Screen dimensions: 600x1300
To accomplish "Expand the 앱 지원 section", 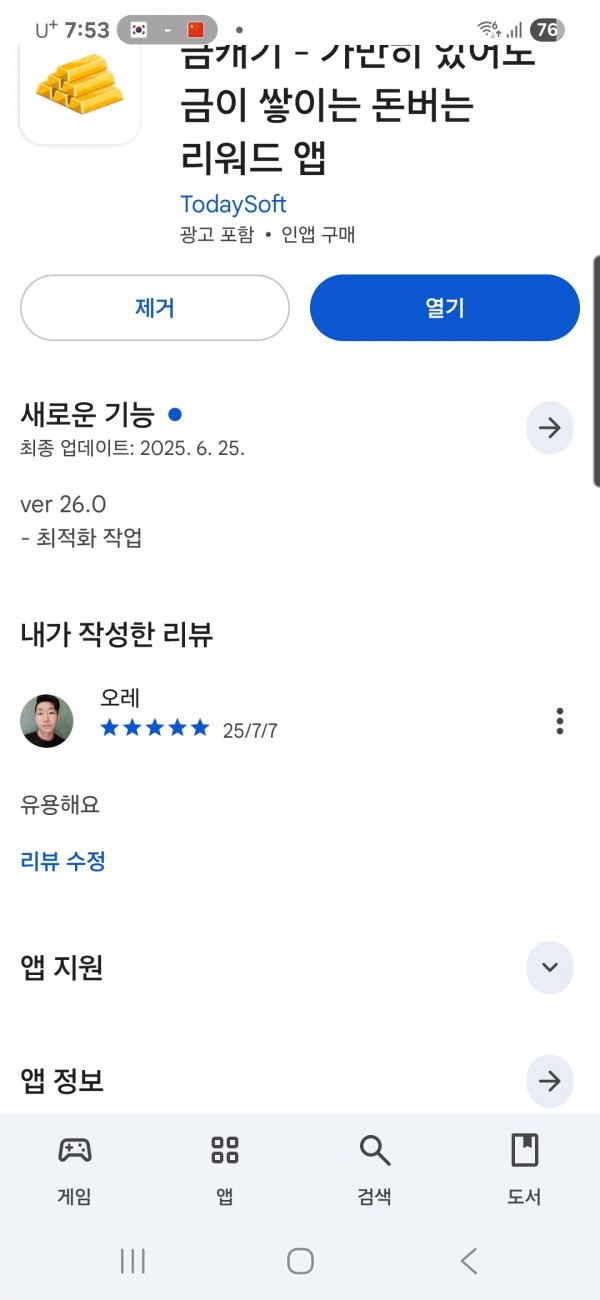I will pyautogui.click(x=550, y=967).
